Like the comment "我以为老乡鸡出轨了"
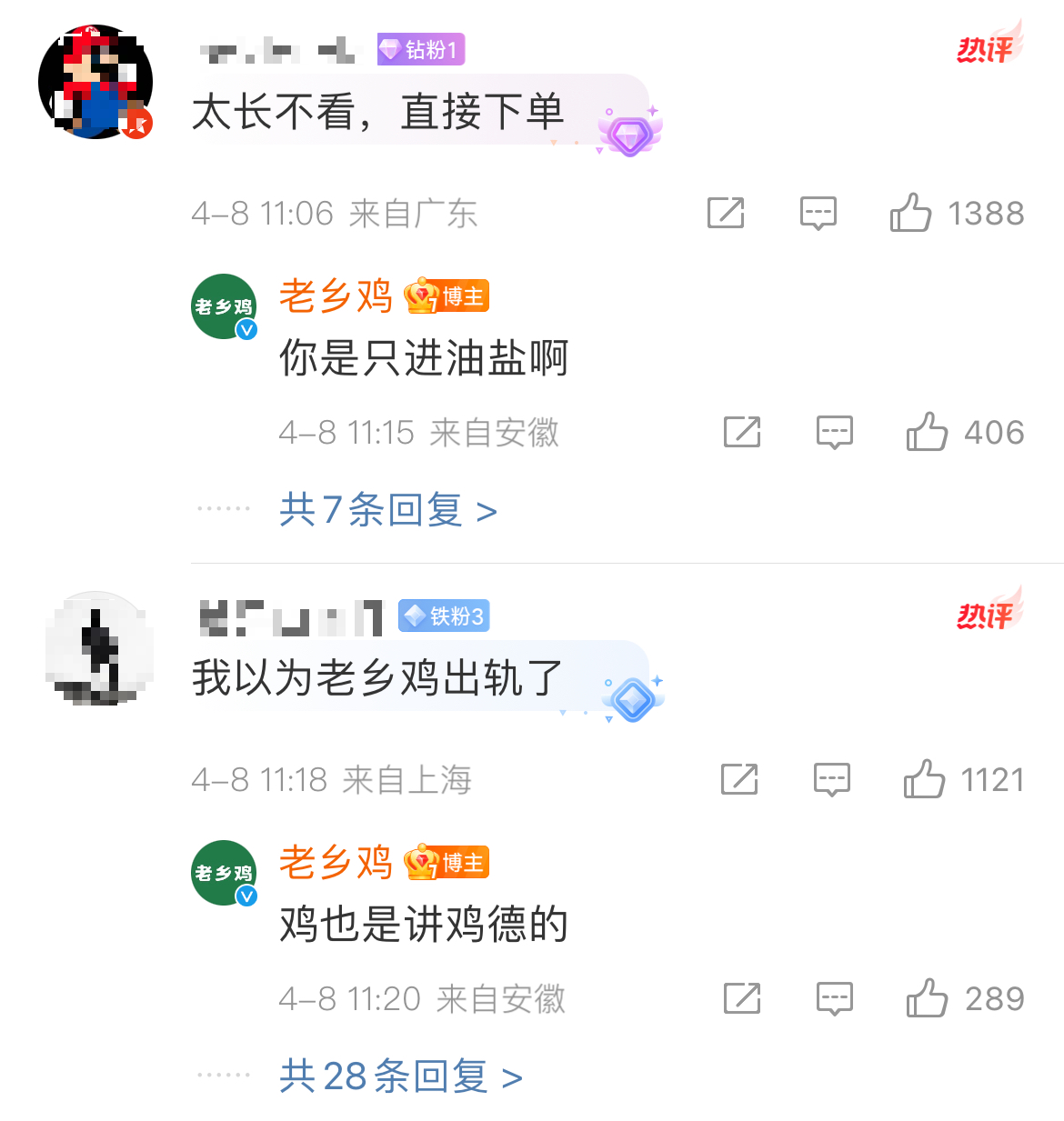This screenshot has width=1064, height=1121. click(924, 779)
